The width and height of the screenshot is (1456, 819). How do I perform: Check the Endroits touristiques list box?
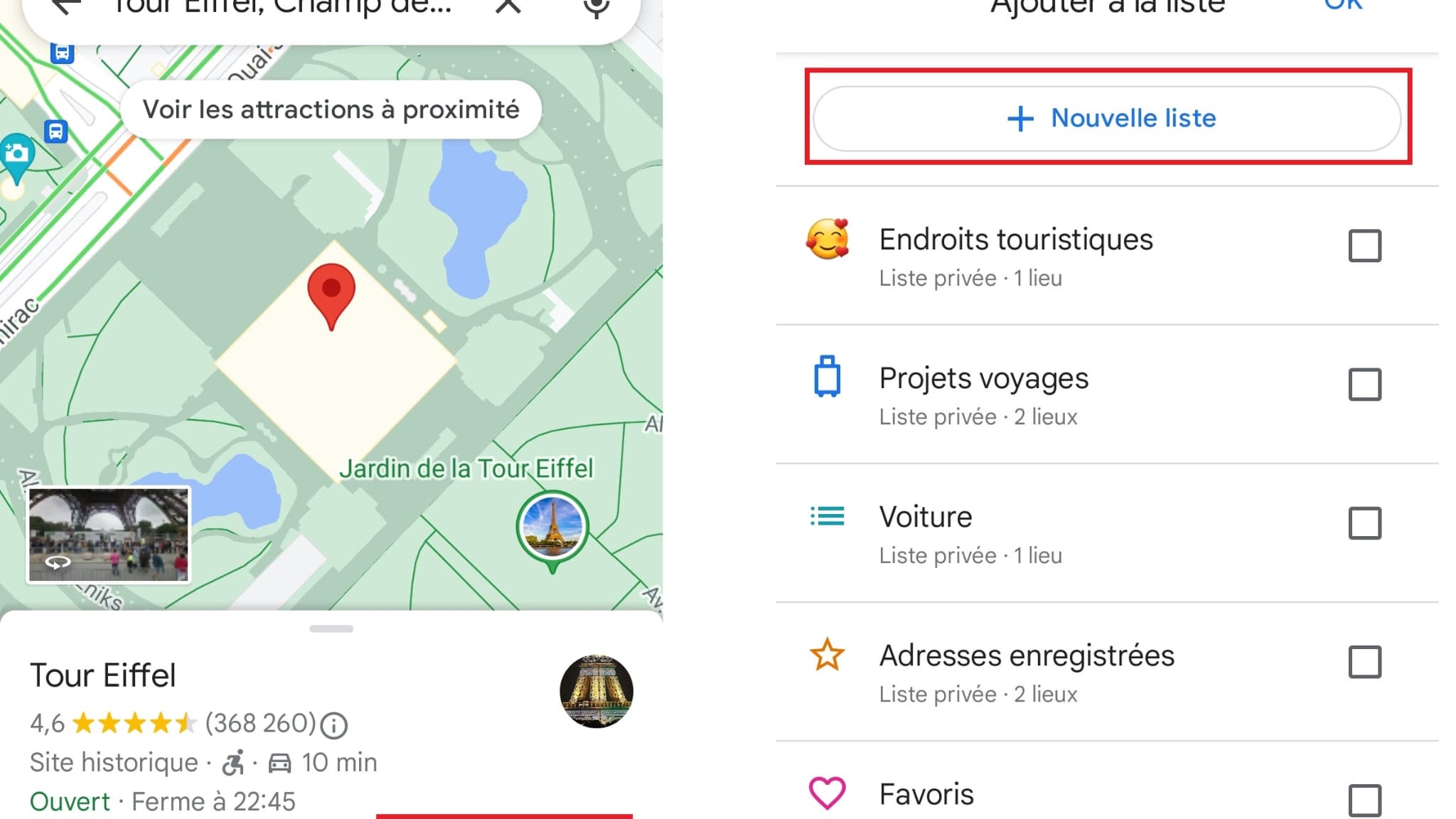[x=1364, y=246]
